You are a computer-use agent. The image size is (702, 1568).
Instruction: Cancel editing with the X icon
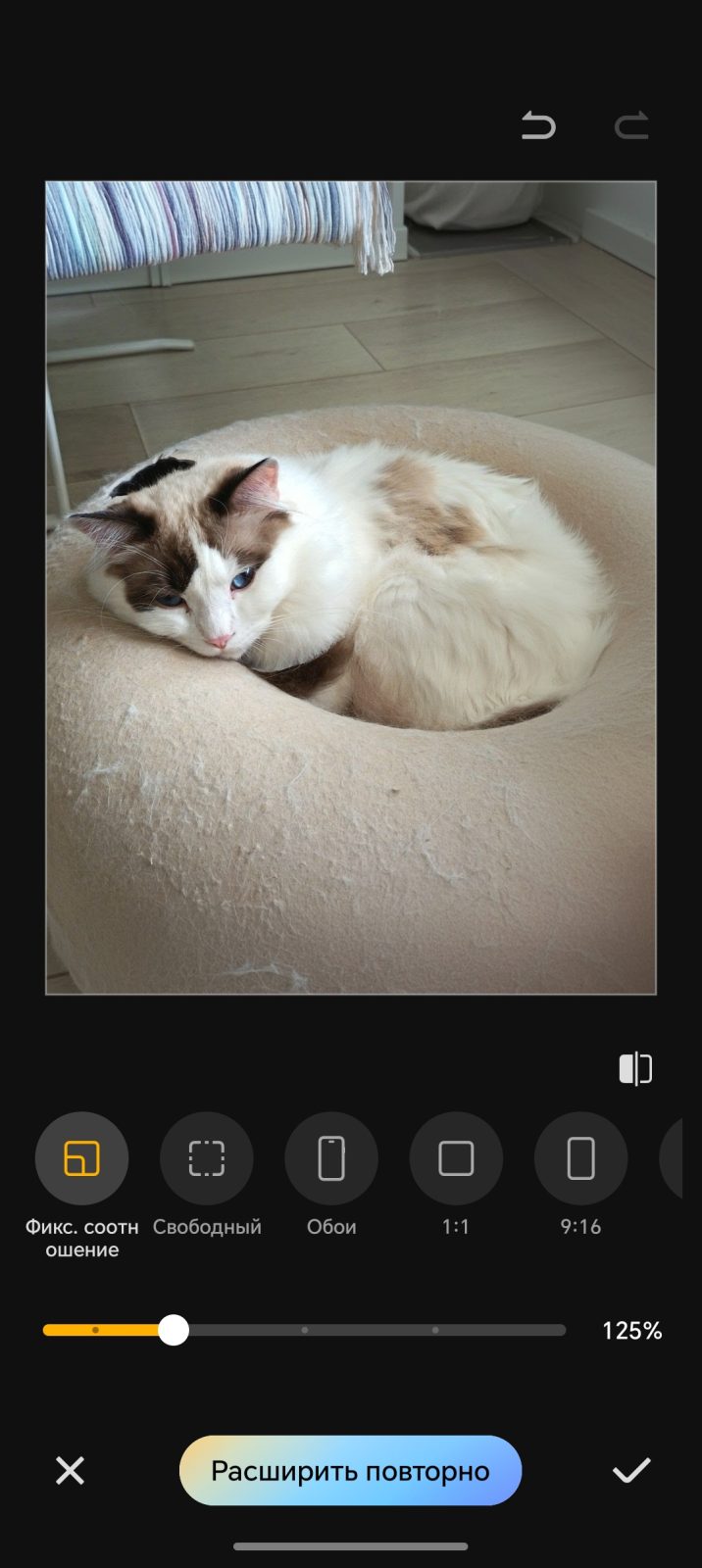(70, 1470)
